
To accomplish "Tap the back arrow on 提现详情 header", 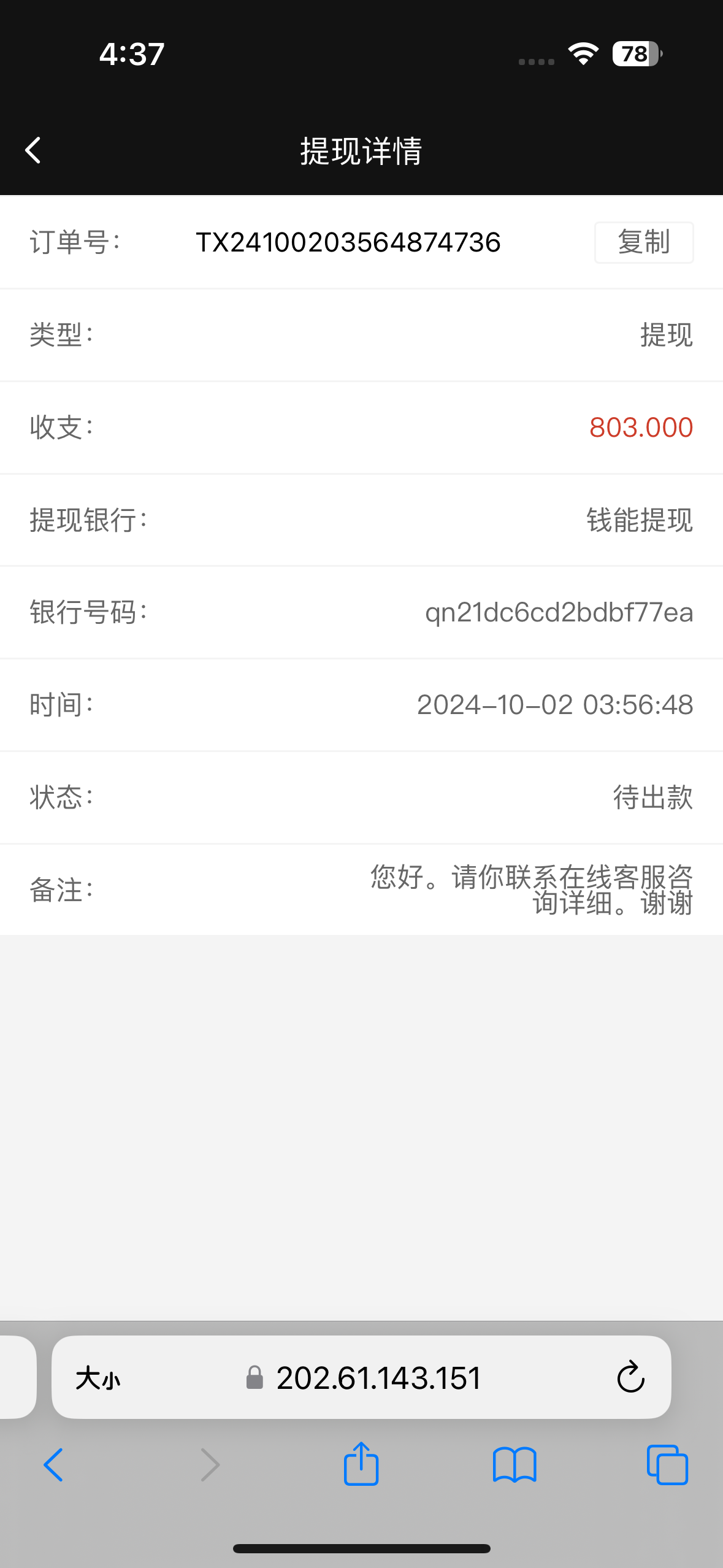I will 34,150.
